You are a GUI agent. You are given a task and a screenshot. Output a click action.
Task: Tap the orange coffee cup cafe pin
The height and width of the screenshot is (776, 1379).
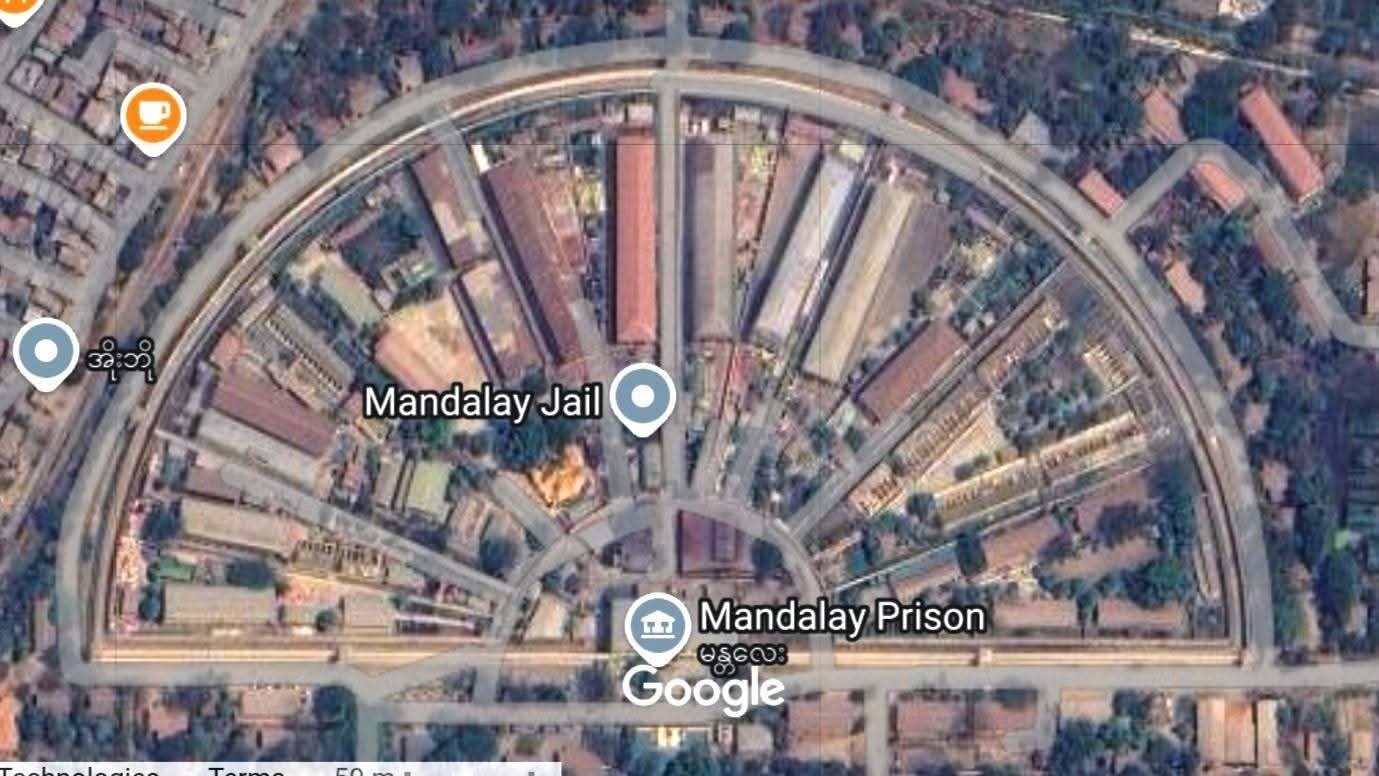point(153,116)
